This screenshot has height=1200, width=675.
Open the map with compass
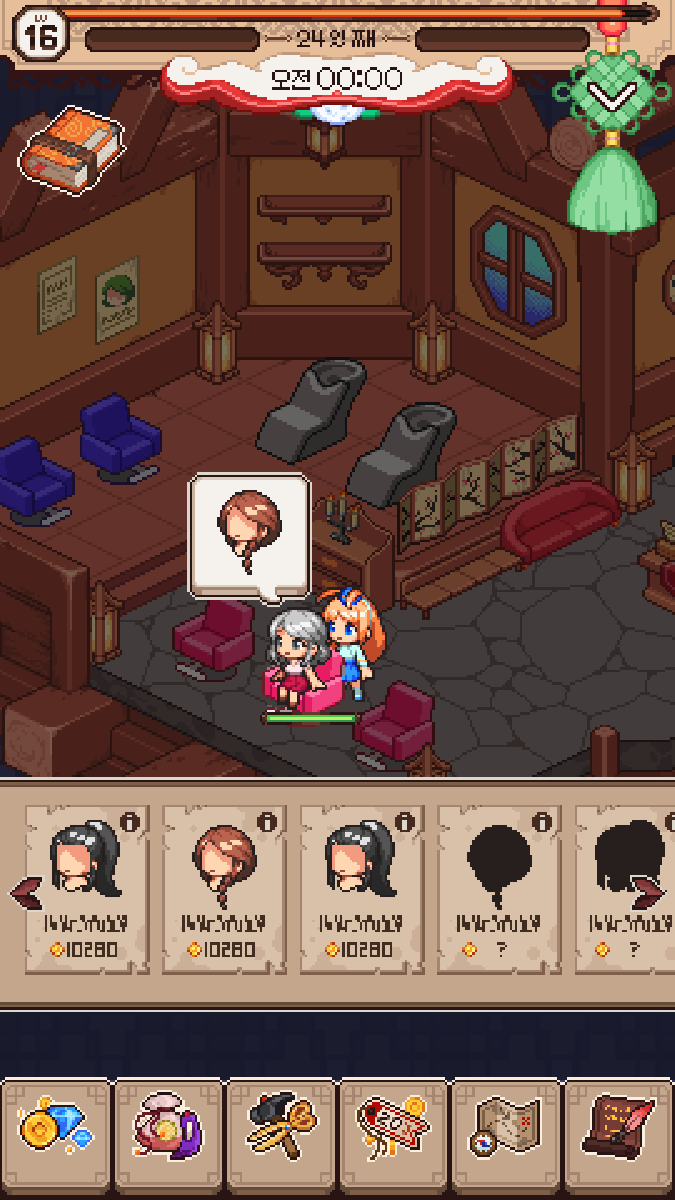[506, 1136]
